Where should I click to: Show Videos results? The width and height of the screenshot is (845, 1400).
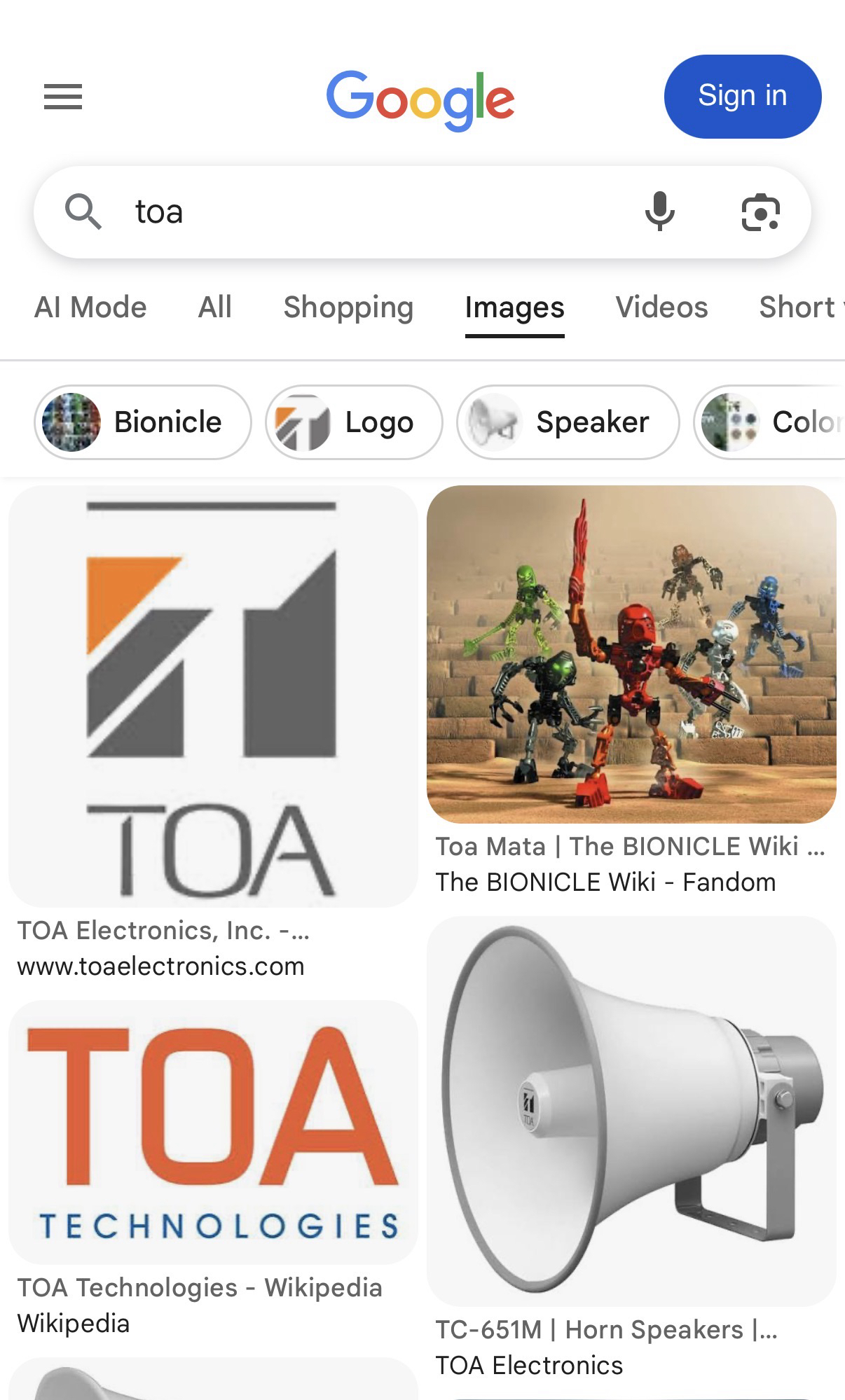coord(661,307)
